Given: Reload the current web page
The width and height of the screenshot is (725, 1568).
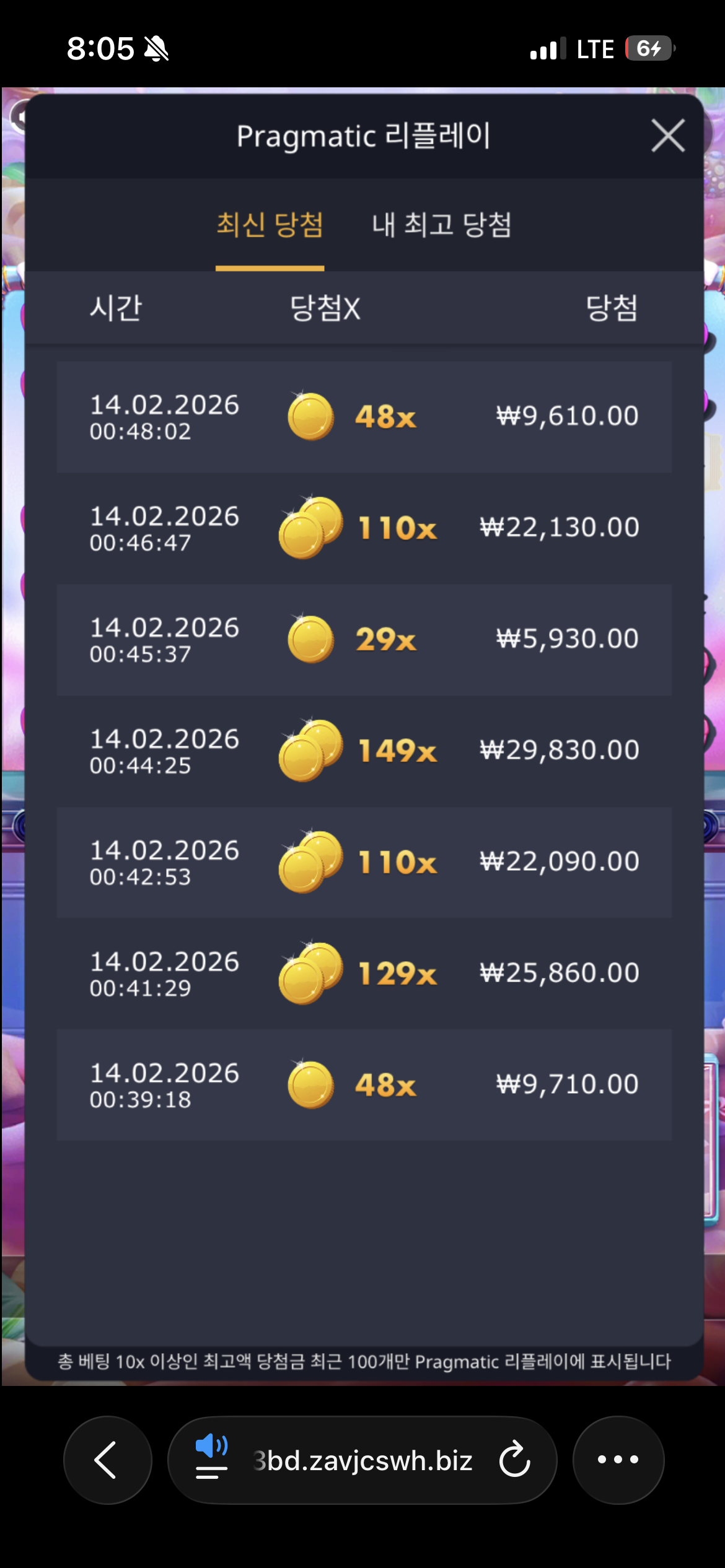Looking at the screenshot, I should pos(514,1460).
